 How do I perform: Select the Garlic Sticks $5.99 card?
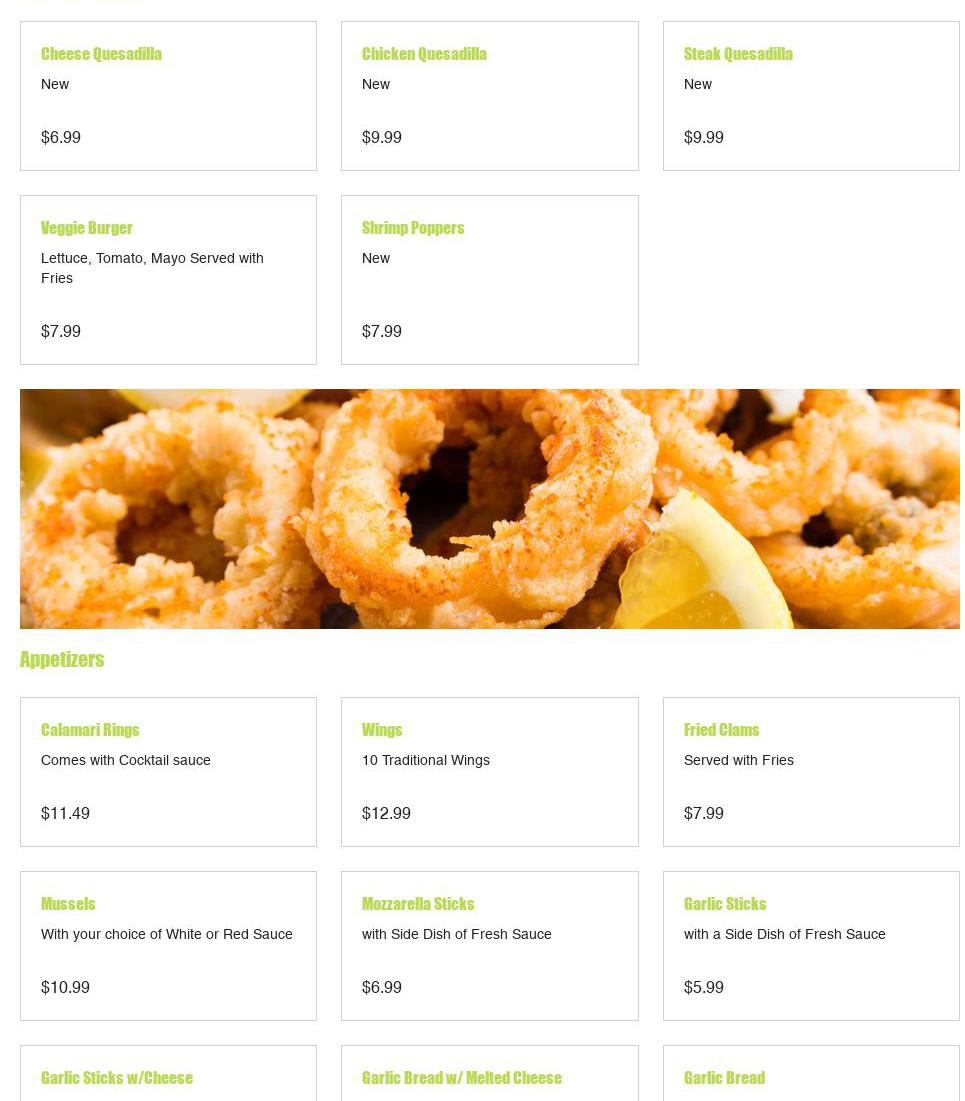(810, 946)
